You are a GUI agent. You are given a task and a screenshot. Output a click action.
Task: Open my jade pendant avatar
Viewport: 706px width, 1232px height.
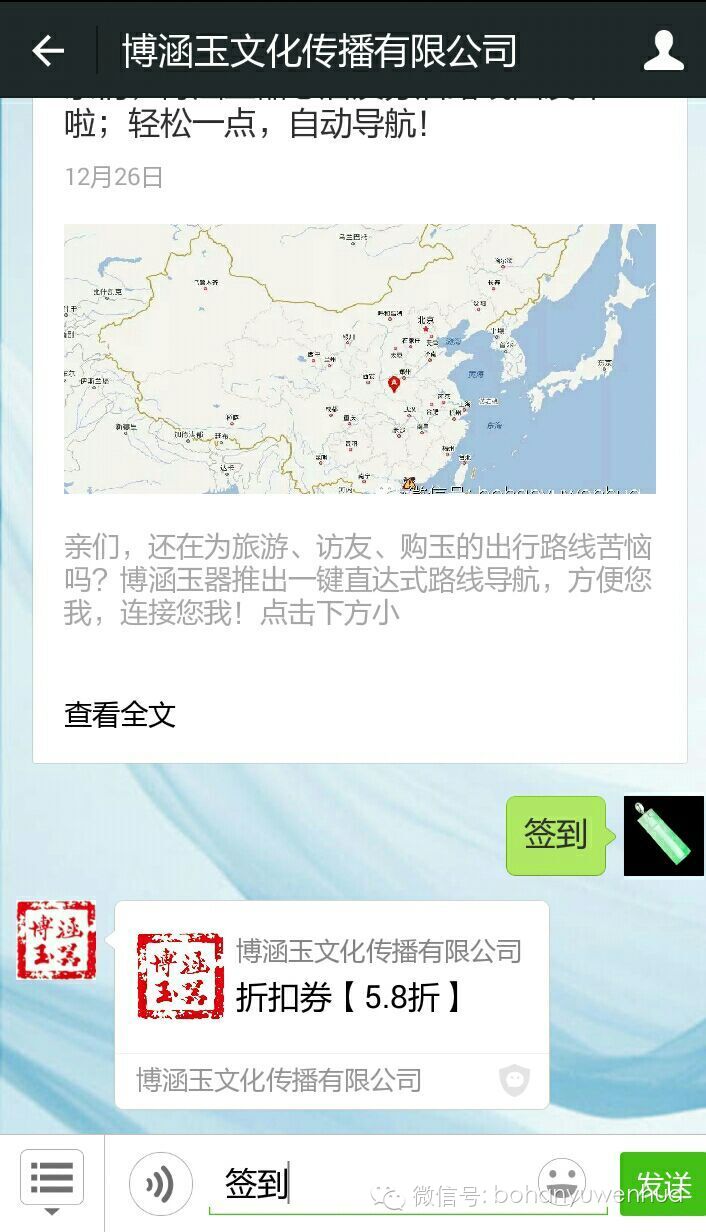click(664, 836)
